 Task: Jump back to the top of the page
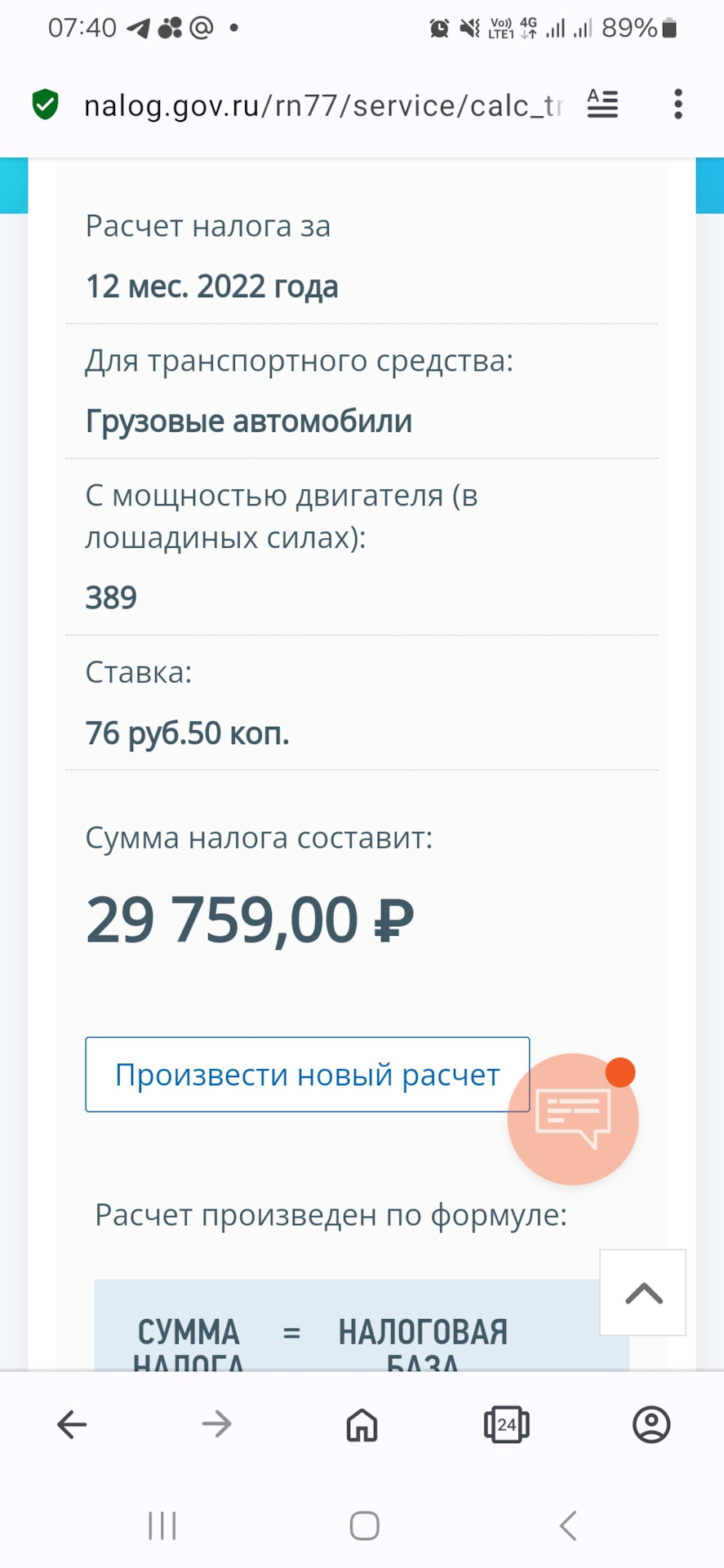[642, 1292]
